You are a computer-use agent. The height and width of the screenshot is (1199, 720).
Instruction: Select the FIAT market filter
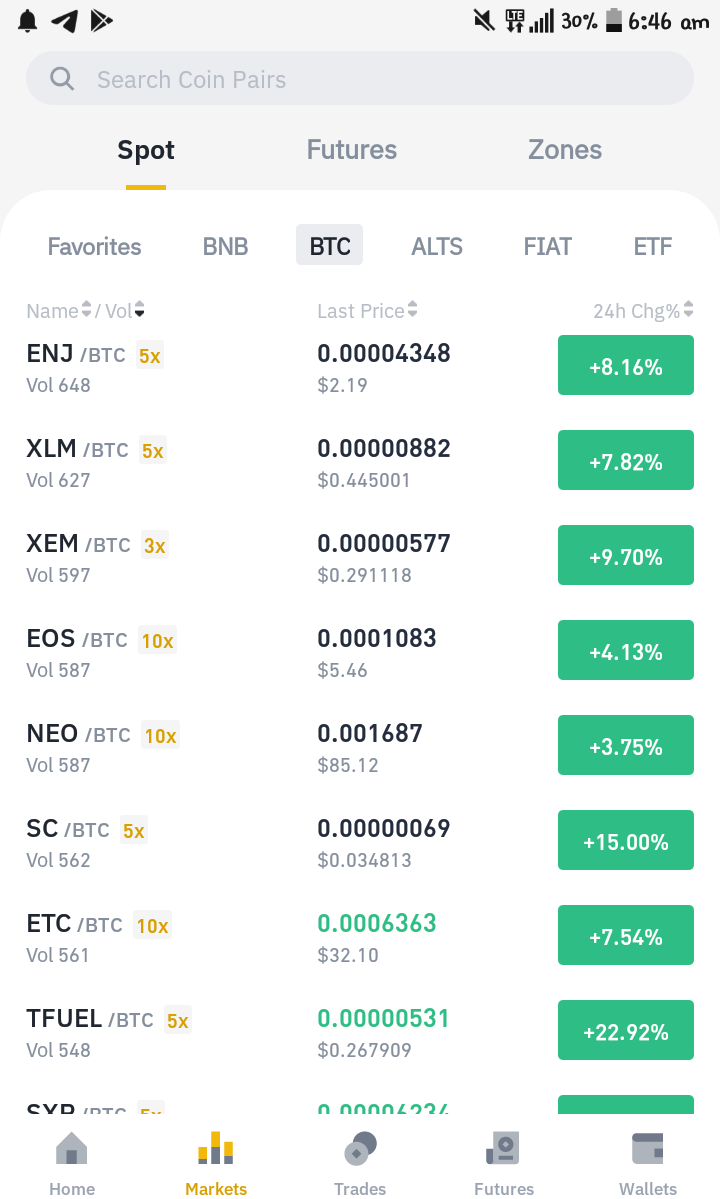547,246
